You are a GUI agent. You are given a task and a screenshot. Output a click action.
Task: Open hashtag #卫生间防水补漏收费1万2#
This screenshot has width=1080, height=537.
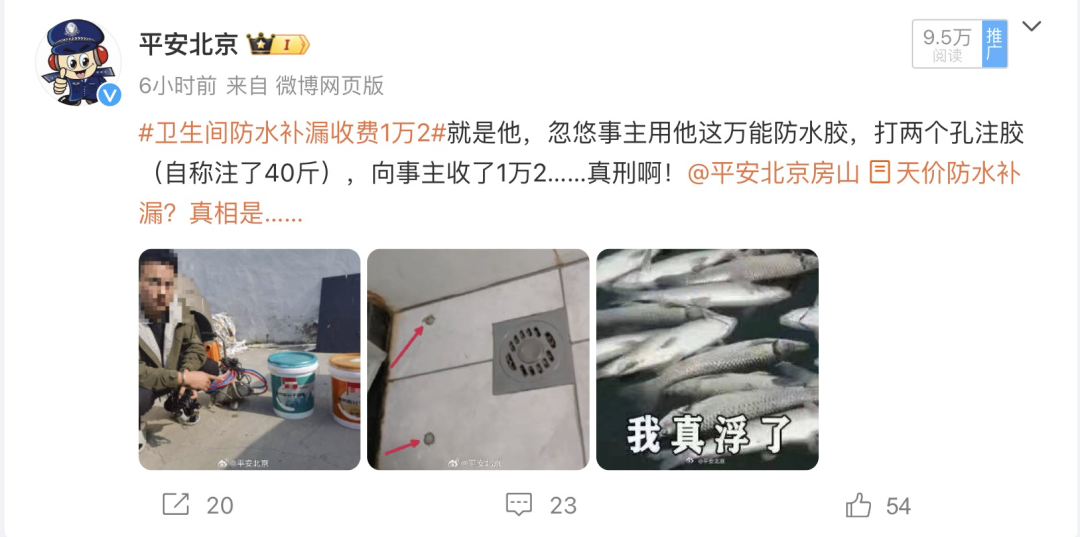[x=291, y=132]
